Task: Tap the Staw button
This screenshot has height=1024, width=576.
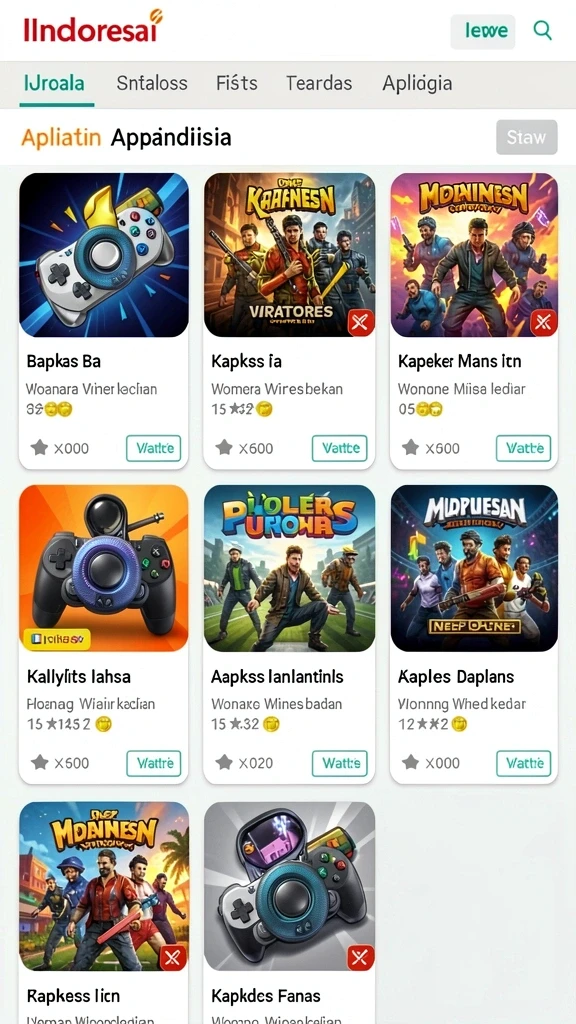Action: pyautogui.click(x=526, y=137)
